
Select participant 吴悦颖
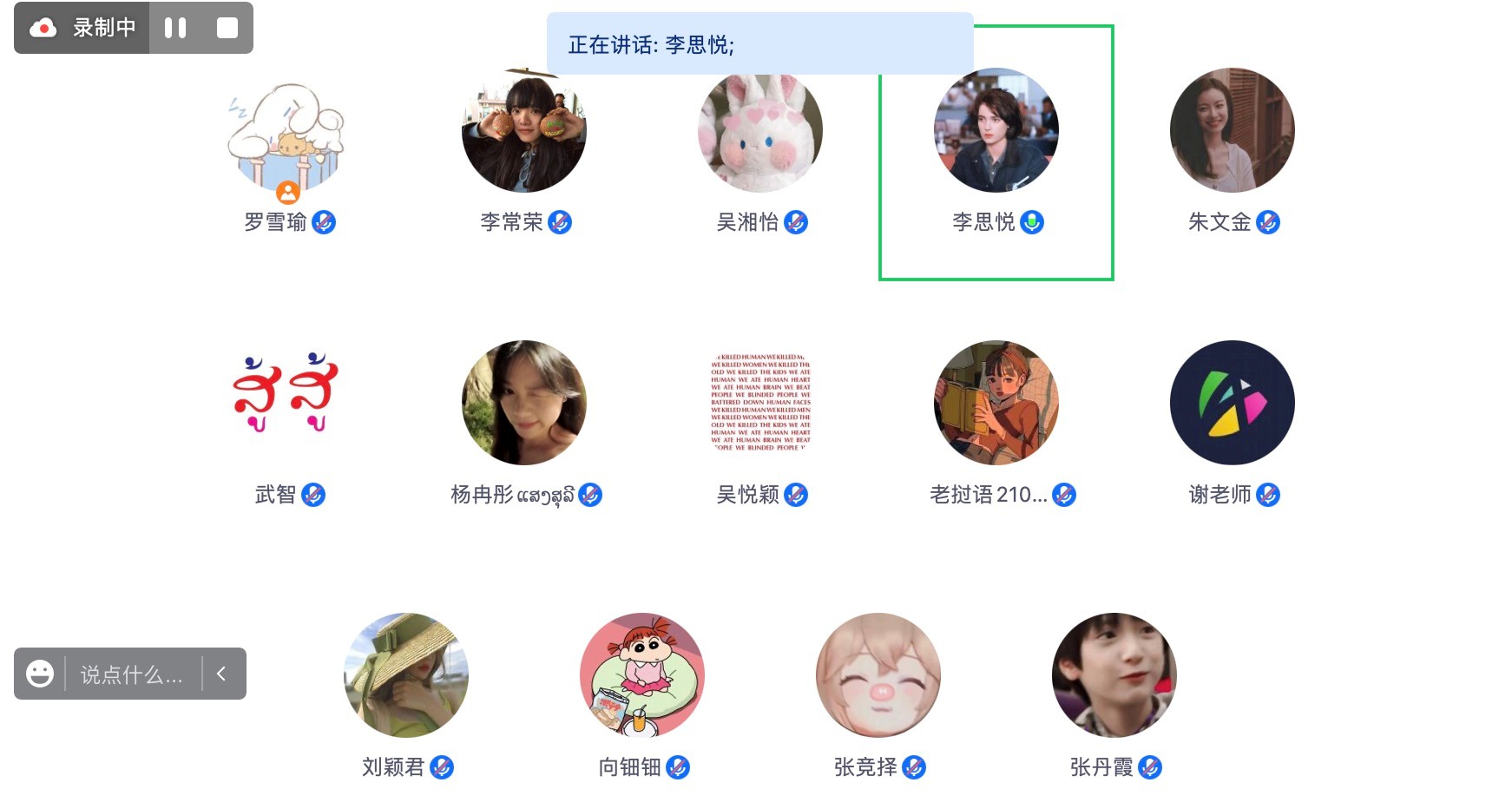tap(760, 403)
